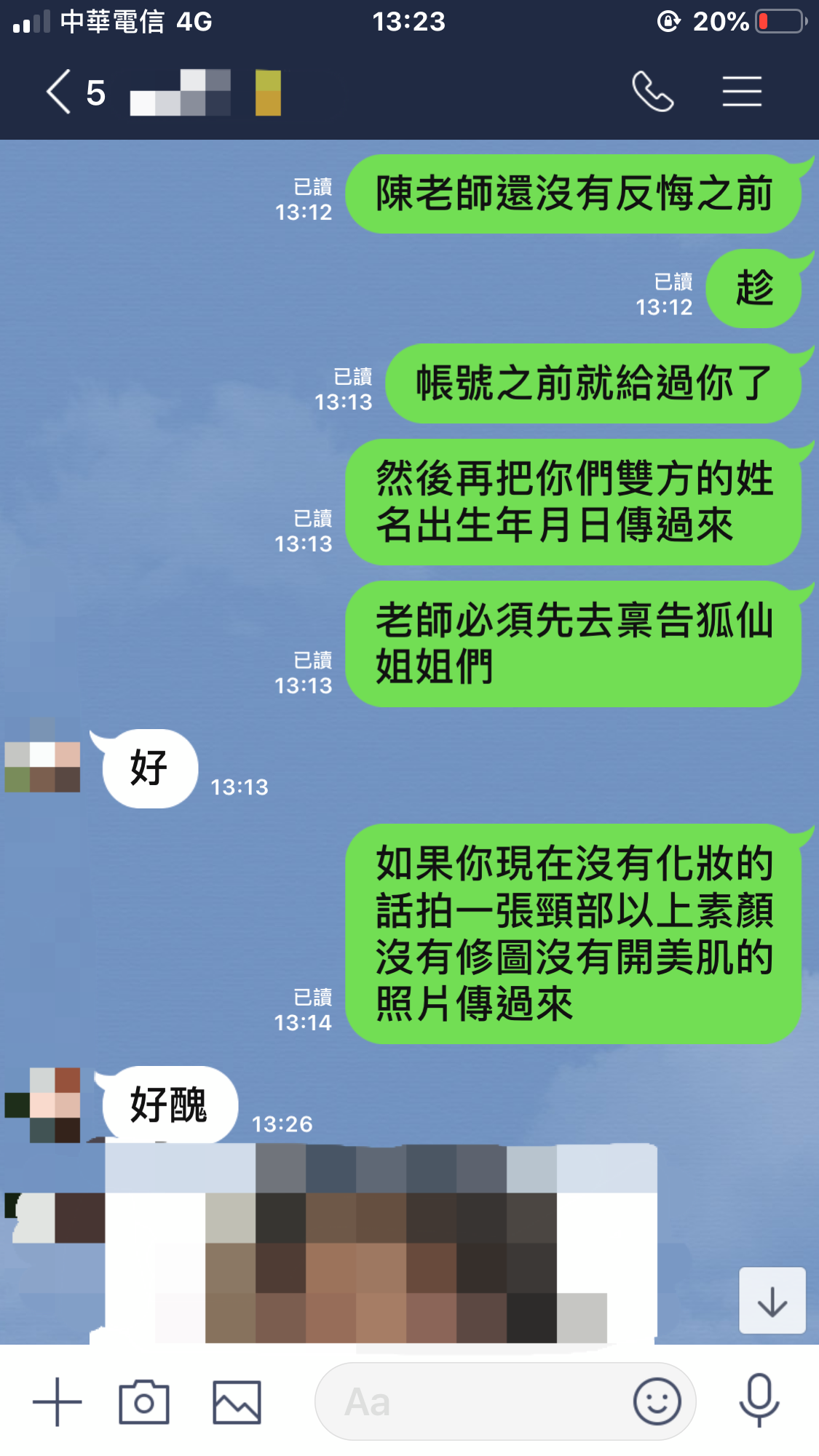Record a voice message

point(759,1401)
